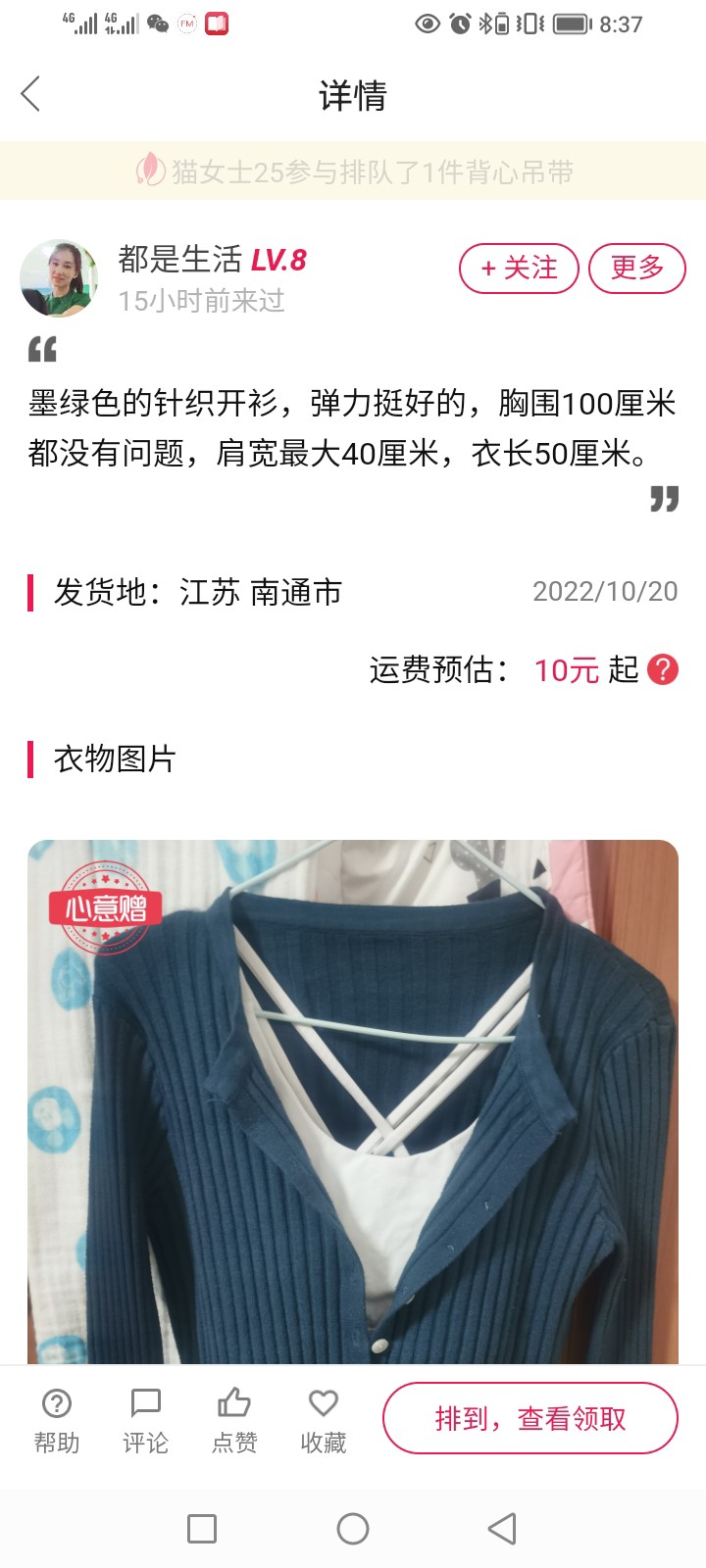Screen dimensions: 706x1568
Task: Open the 评论 comments section
Action: pos(145,1419)
